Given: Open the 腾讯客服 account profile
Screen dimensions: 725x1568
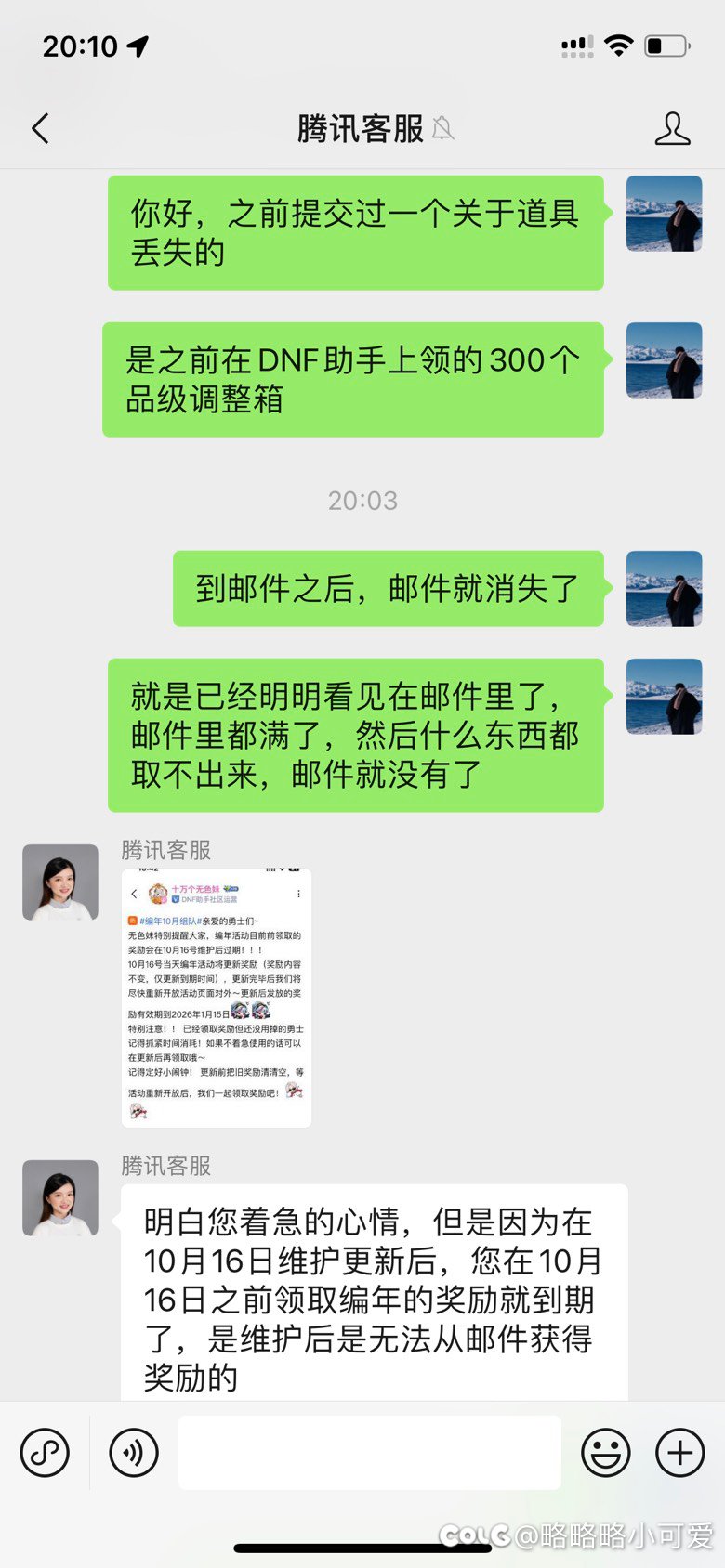Looking at the screenshot, I should 672,128.
